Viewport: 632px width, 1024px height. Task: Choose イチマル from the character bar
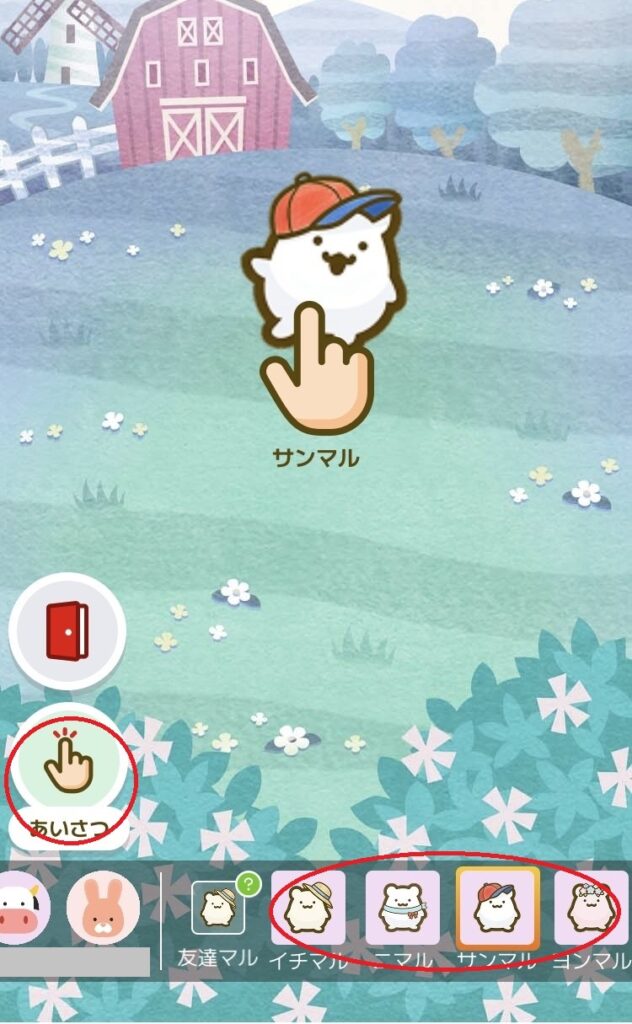point(308,908)
